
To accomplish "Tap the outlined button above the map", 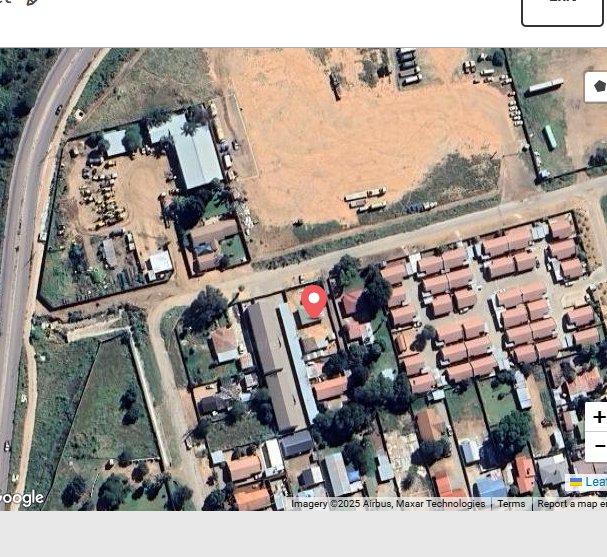I will (563, 8).
